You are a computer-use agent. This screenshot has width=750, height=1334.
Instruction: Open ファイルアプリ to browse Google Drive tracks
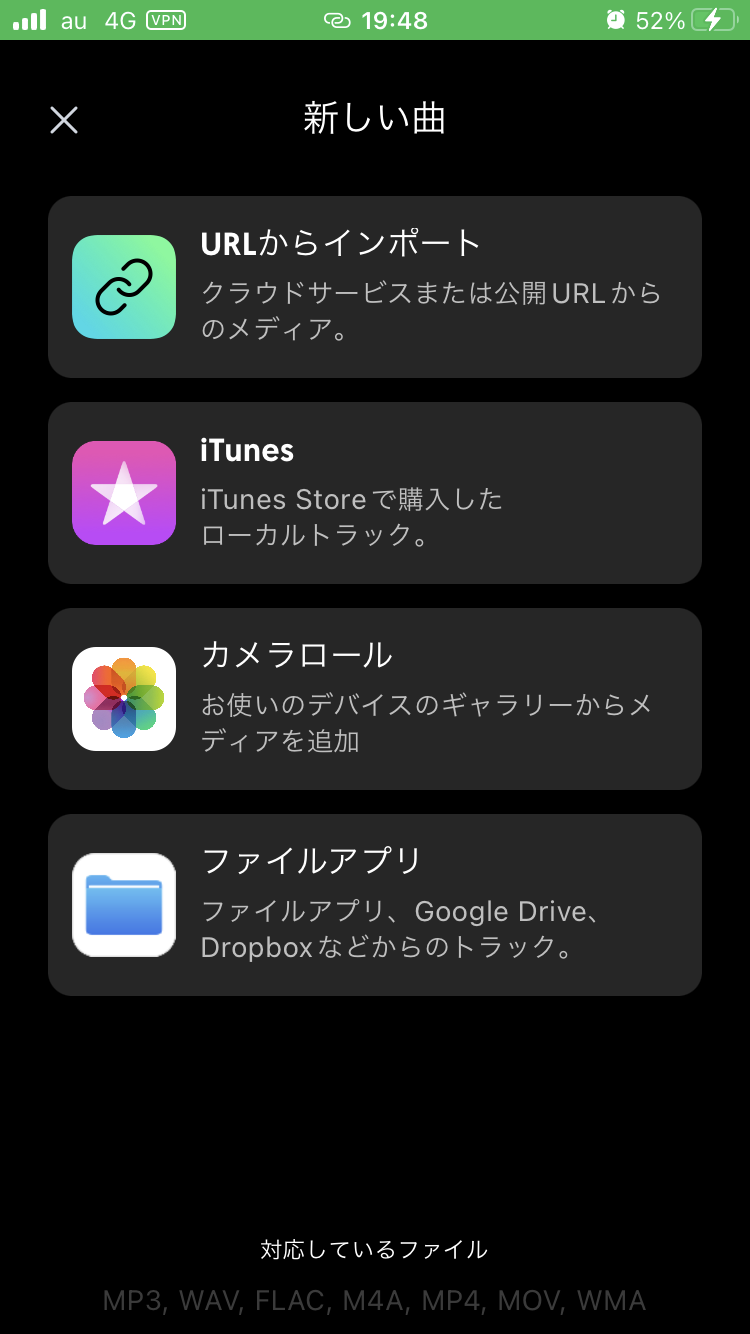click(x=375, y=904)
